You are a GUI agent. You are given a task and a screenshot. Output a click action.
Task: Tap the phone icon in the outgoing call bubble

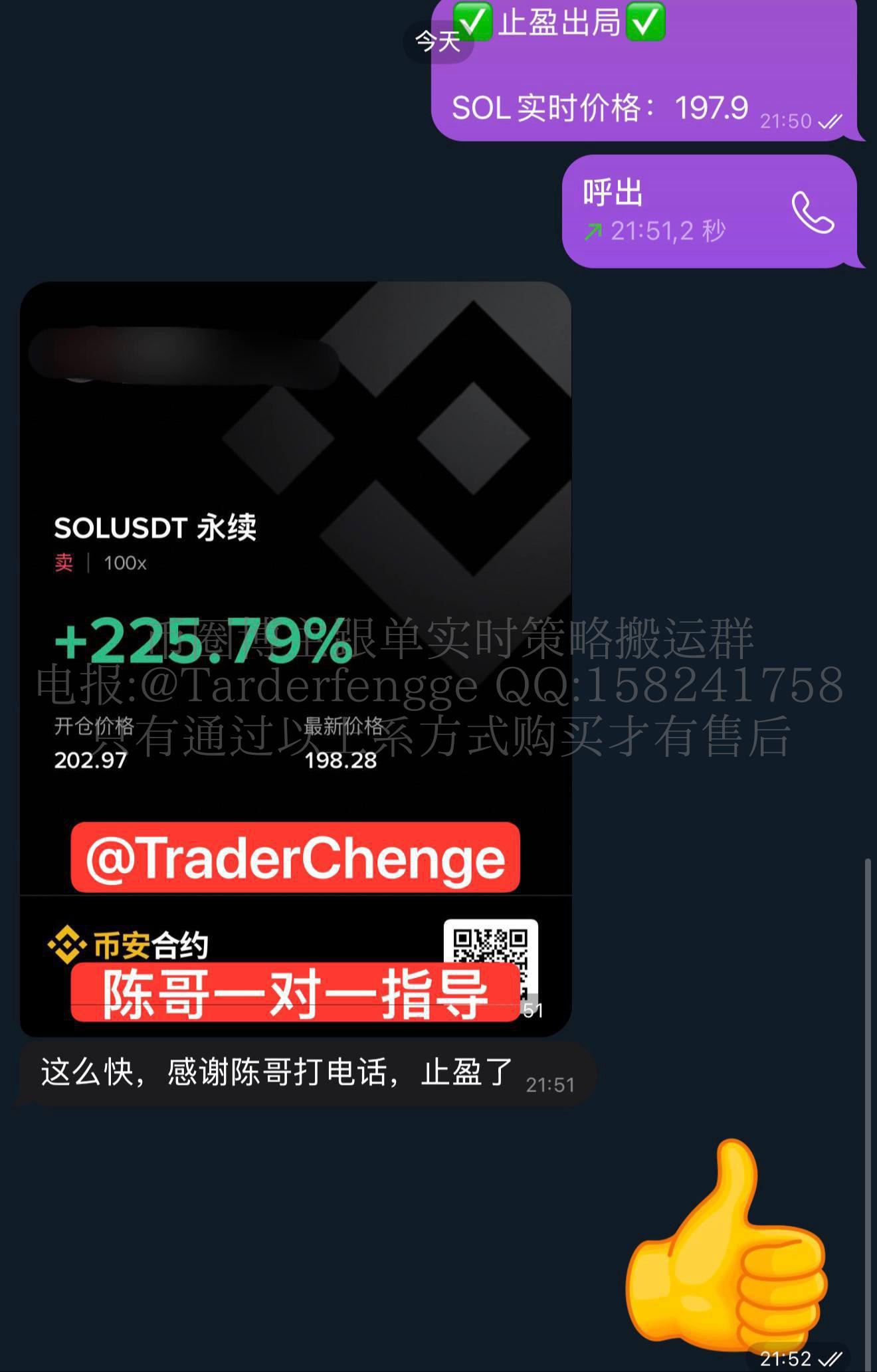(x=812, y=213)
